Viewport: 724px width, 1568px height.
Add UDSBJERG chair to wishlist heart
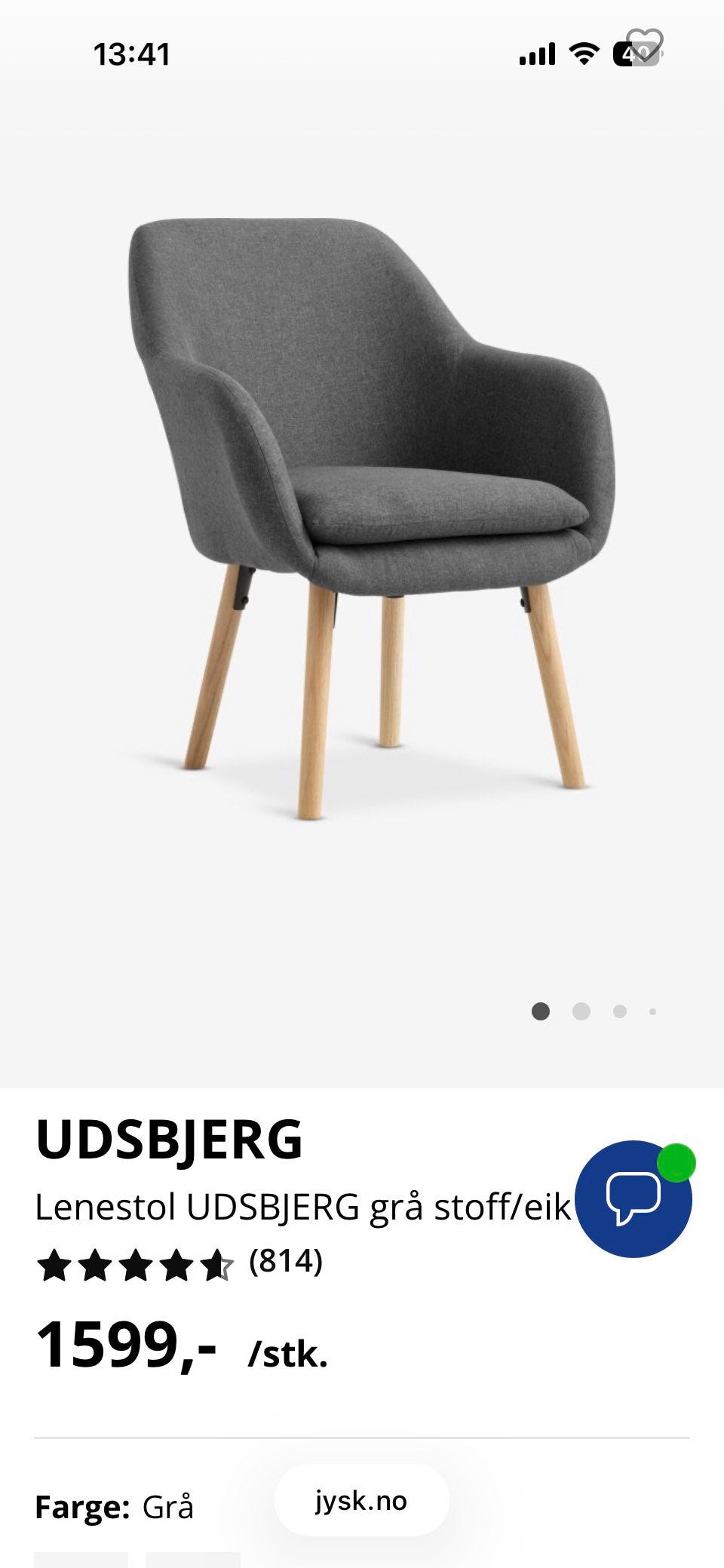coord(645,44)
